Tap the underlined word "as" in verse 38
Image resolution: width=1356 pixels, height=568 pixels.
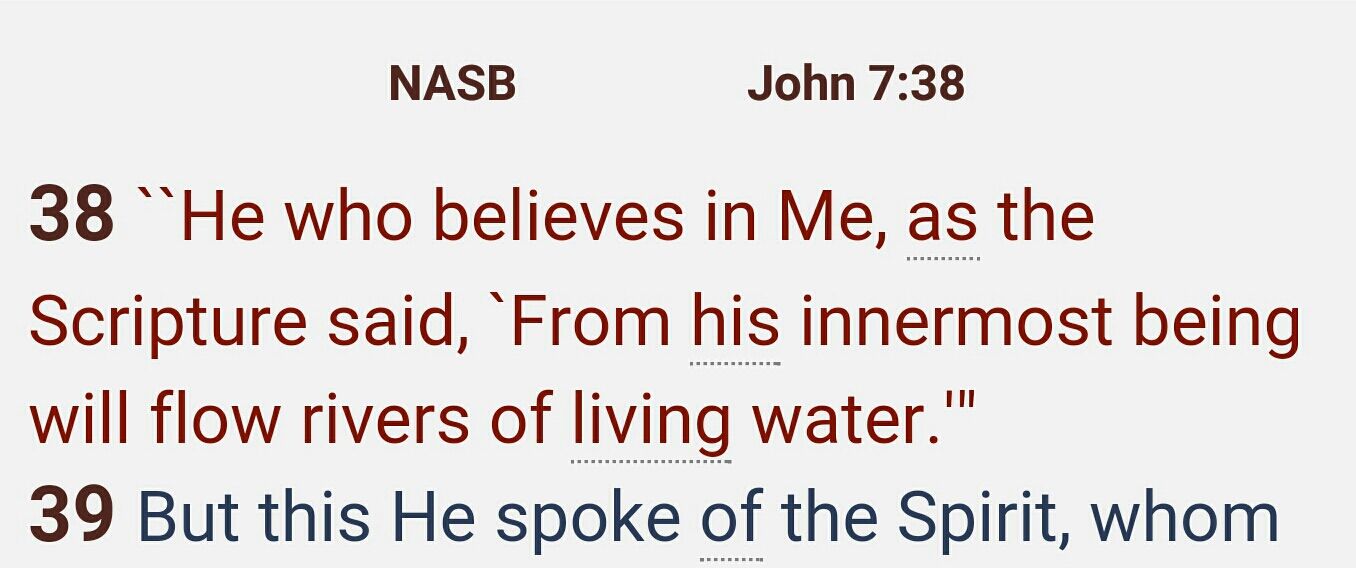[942, 220]
